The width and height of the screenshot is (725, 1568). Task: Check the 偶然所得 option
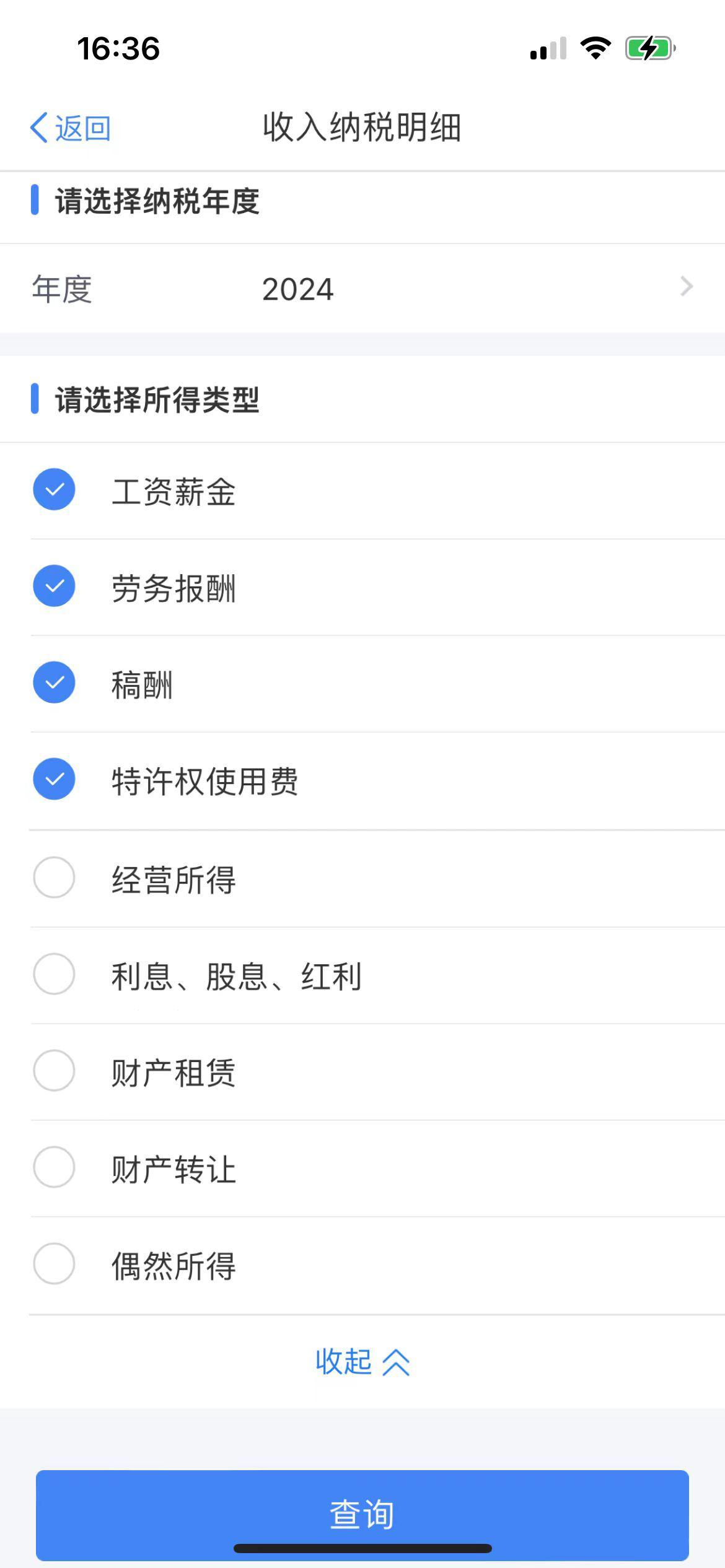pyautogui.click(x=54, y=1264)
